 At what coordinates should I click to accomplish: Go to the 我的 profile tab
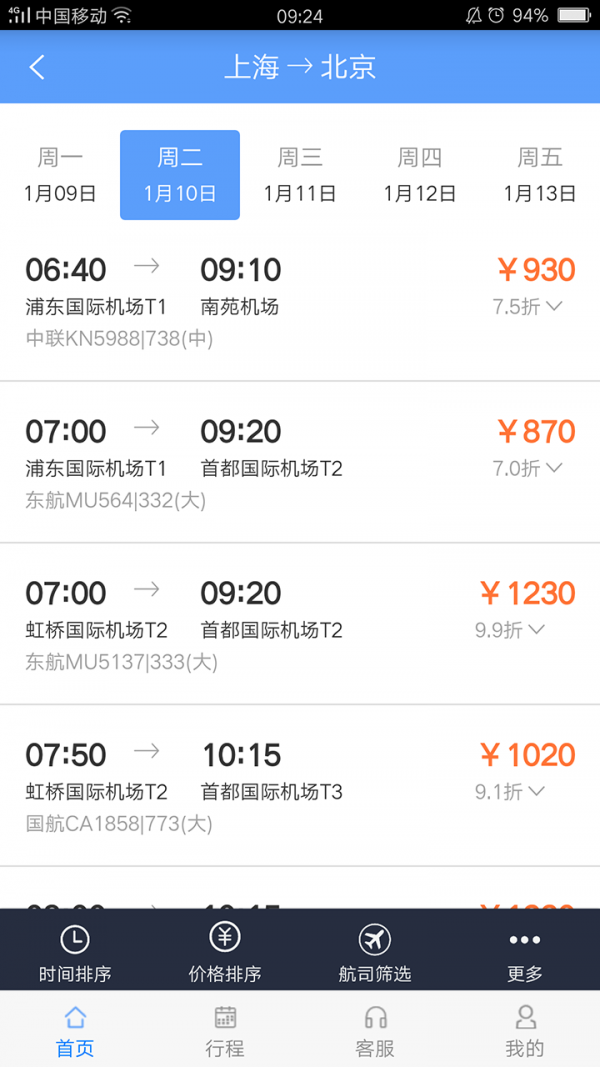525,1030
